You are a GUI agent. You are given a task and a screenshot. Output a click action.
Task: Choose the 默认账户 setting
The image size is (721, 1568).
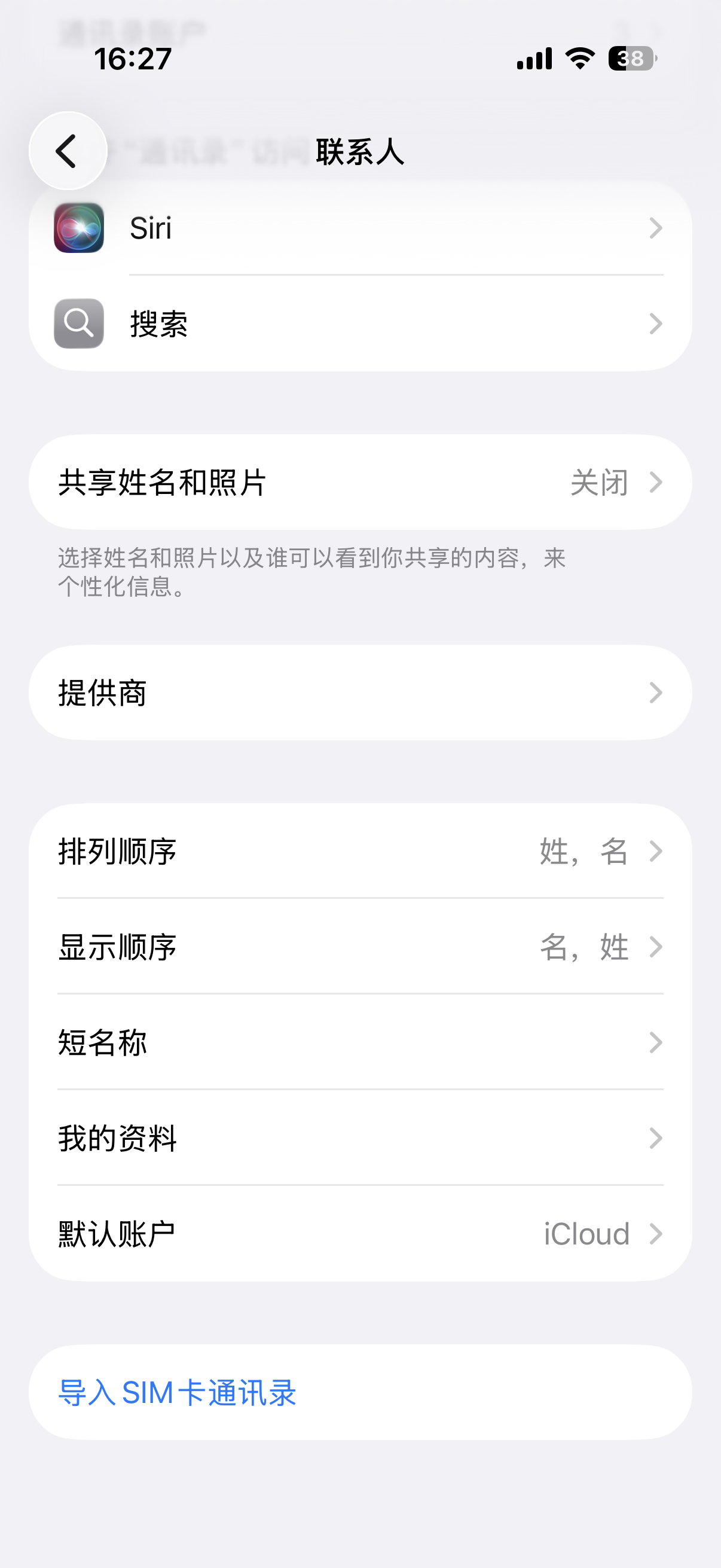[359, 1234]
